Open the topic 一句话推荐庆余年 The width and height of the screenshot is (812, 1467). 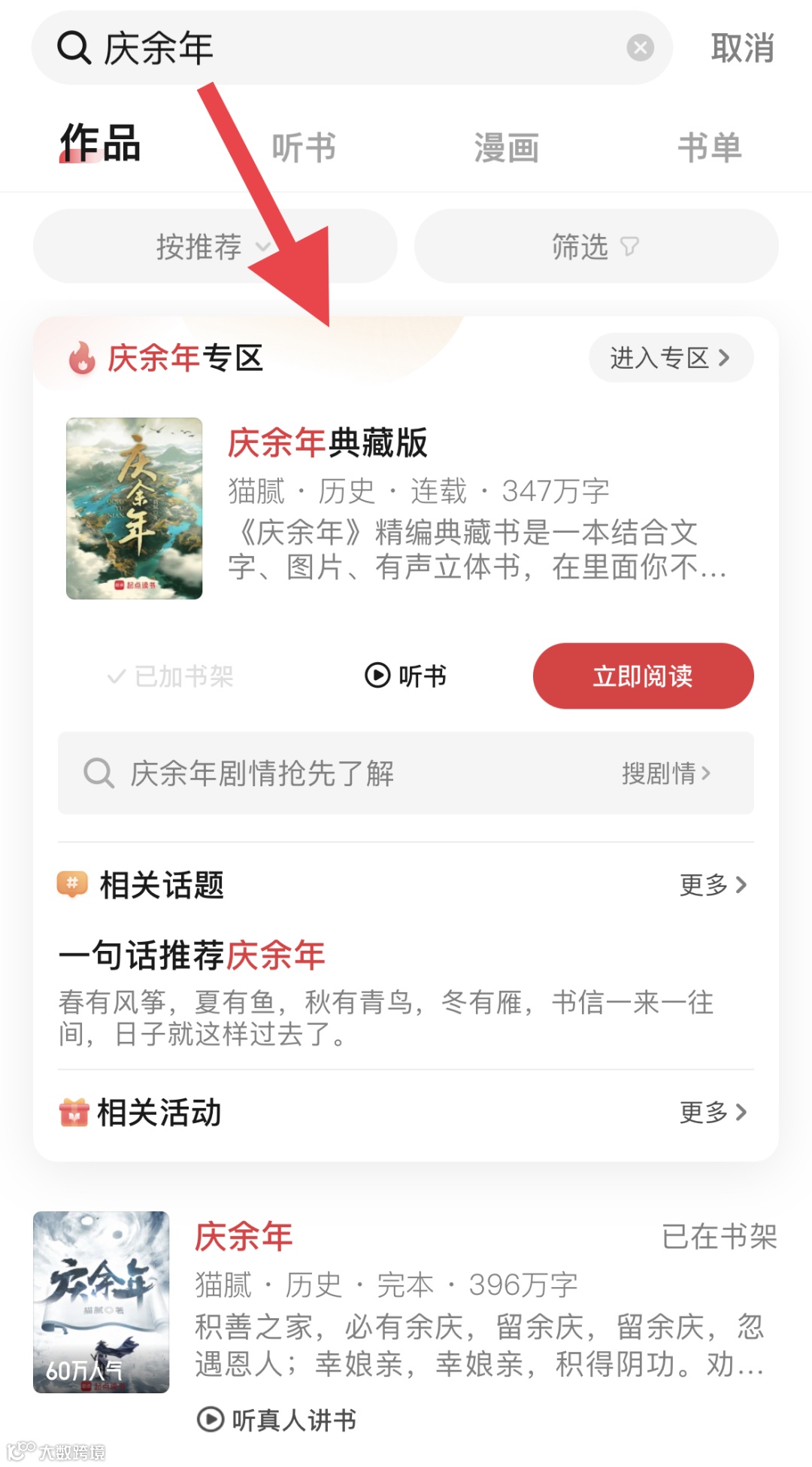[x=192, y=956]
